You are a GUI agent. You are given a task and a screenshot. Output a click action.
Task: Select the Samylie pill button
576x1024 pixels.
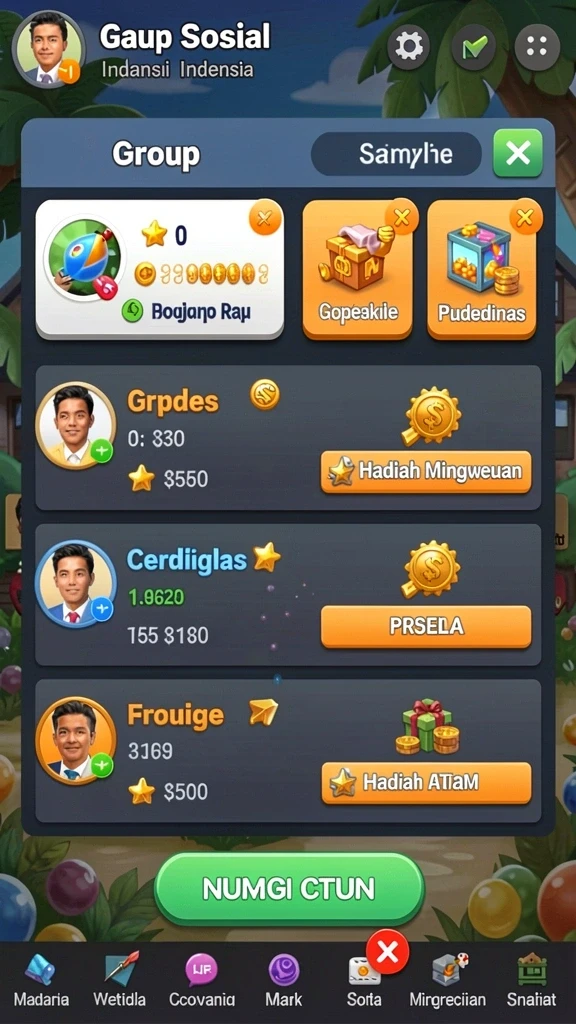(396, 153)
